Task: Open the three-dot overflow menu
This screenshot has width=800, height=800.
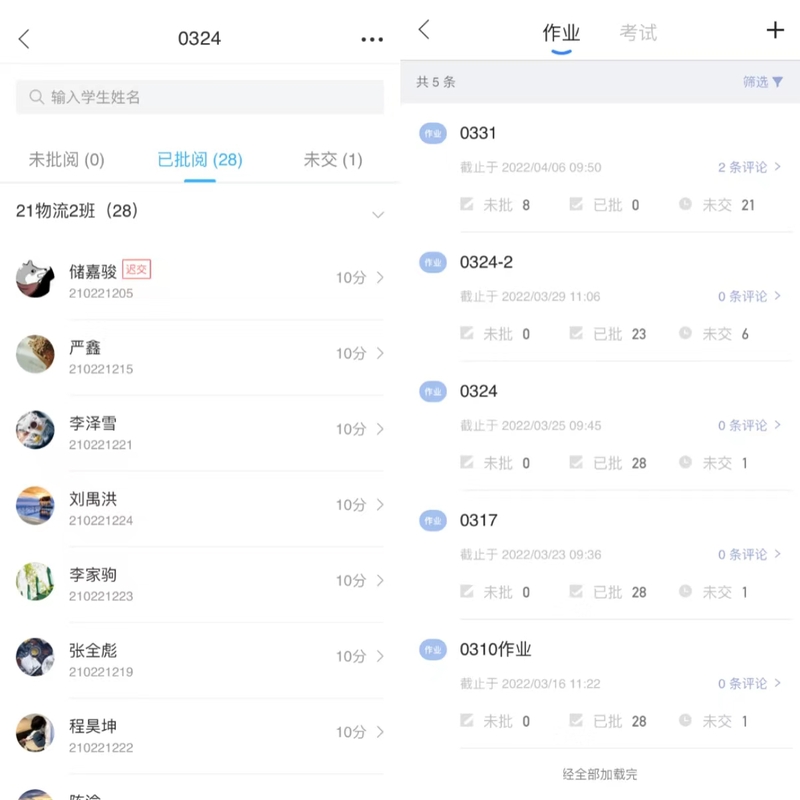Action: [371, 39]
